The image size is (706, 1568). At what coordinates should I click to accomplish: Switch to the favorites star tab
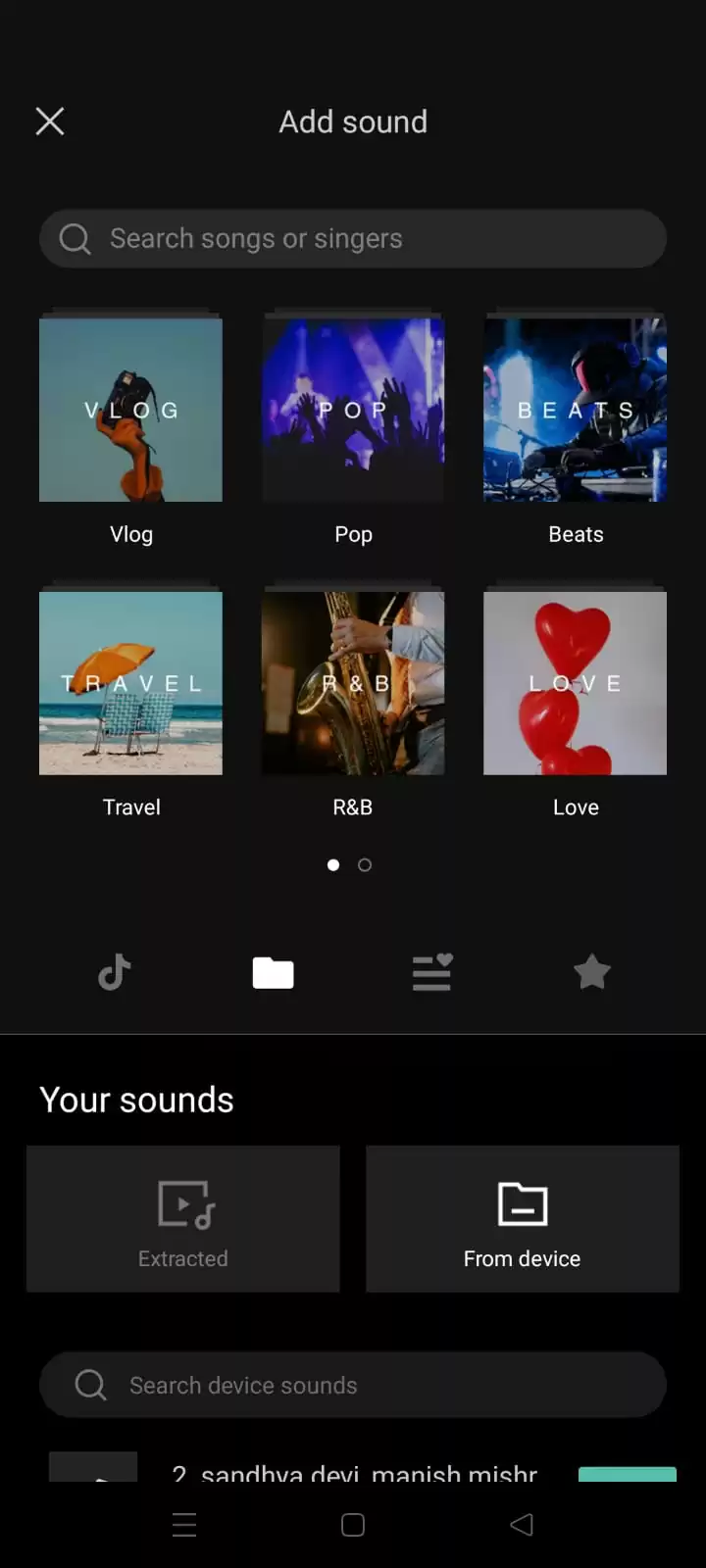tap(591, 972)
